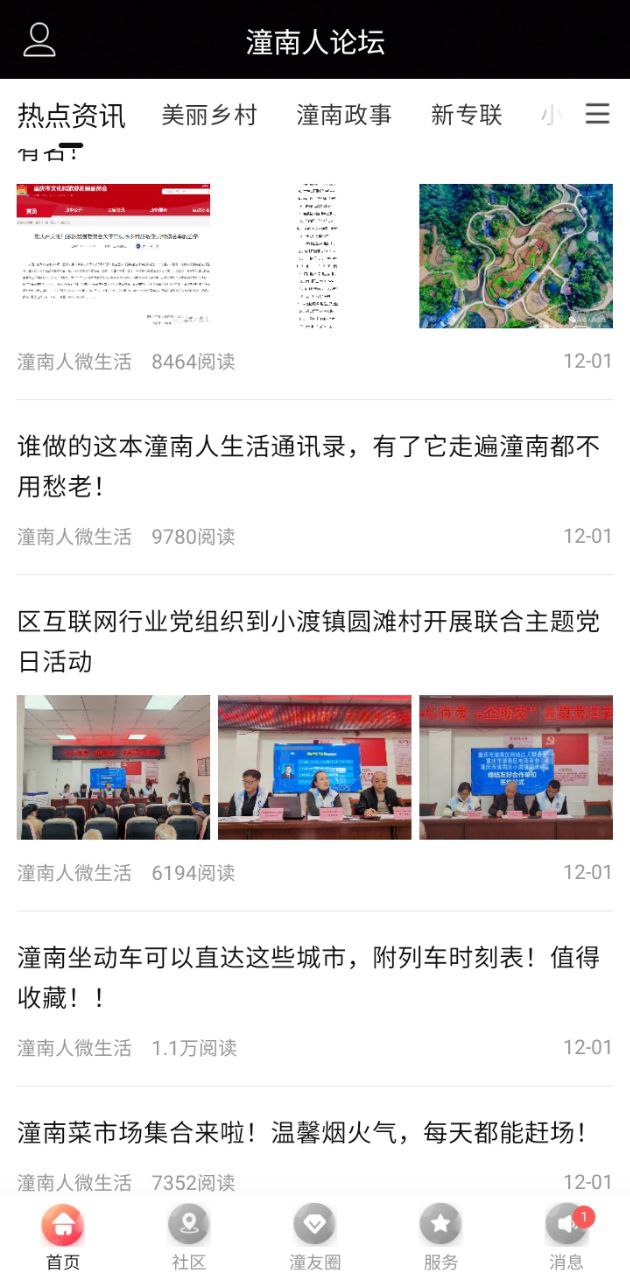Switch to the 热点资讯 tab

[x=71, y=116]
